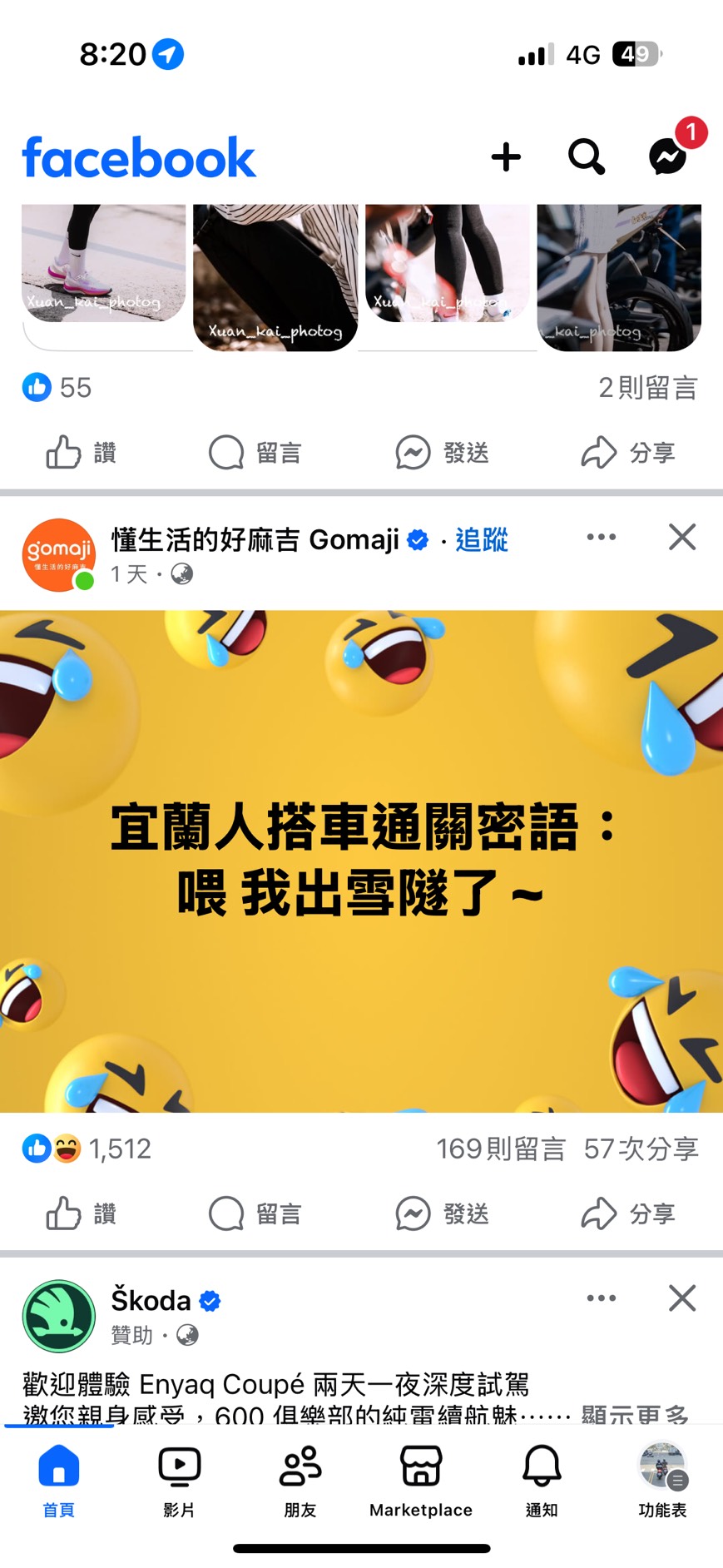Like the Gomaji post
Viewport: 723px width, 1568px height.
[82, 1214]
